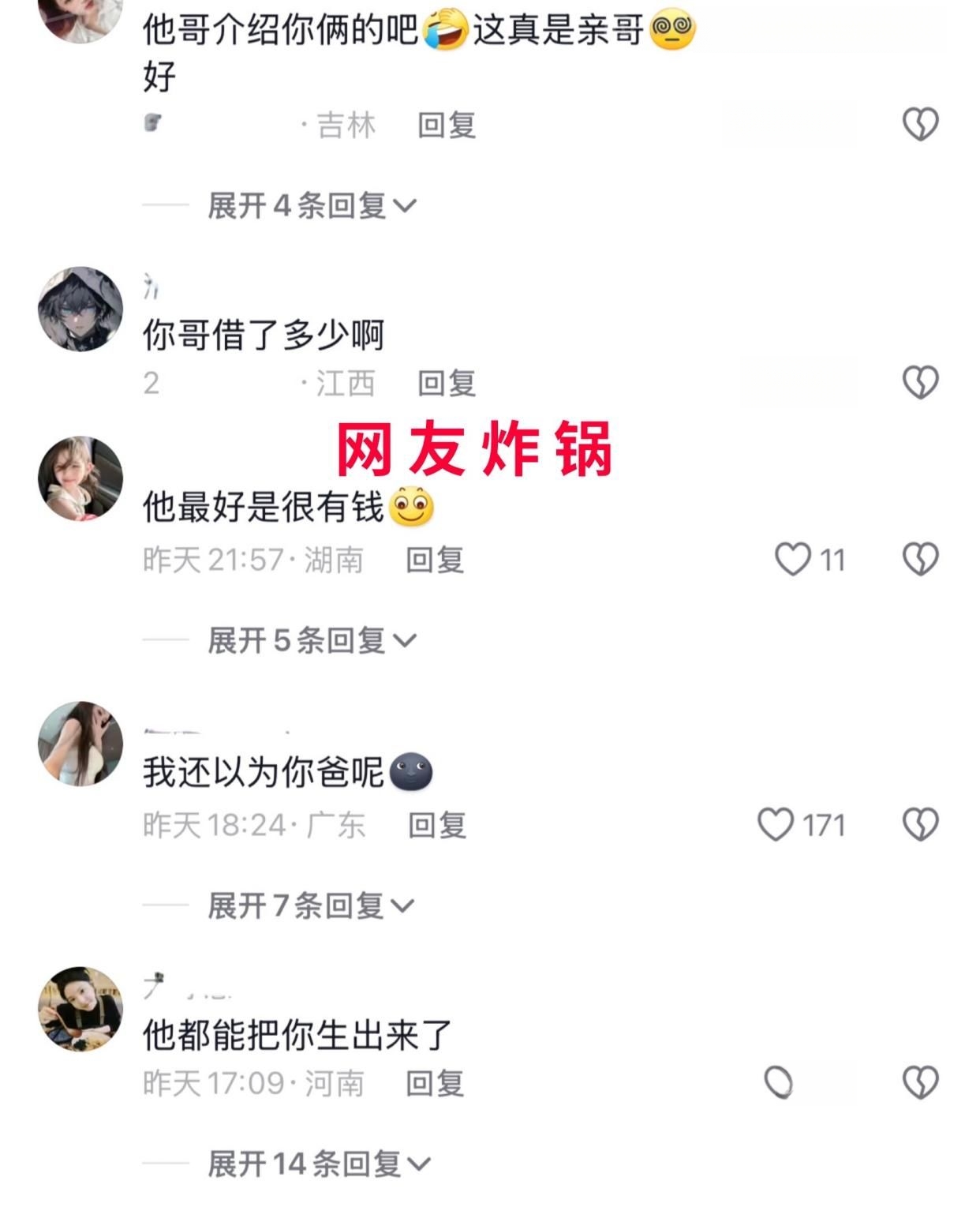Open avatar of 我还以为你爸呢 commenter
The image size is (980, 1222).
click(80, 744)
